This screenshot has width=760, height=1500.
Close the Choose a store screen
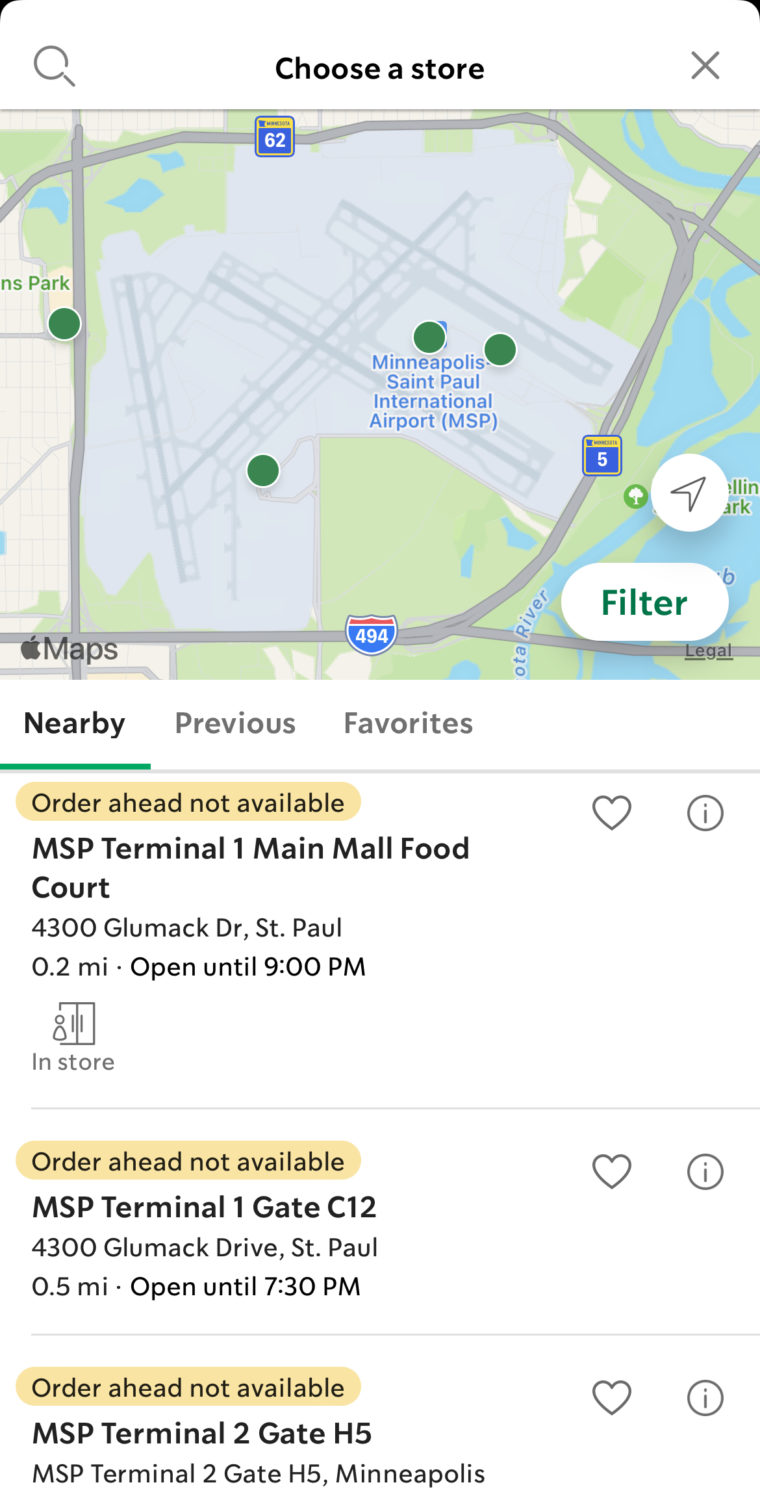tap(705, 64)
